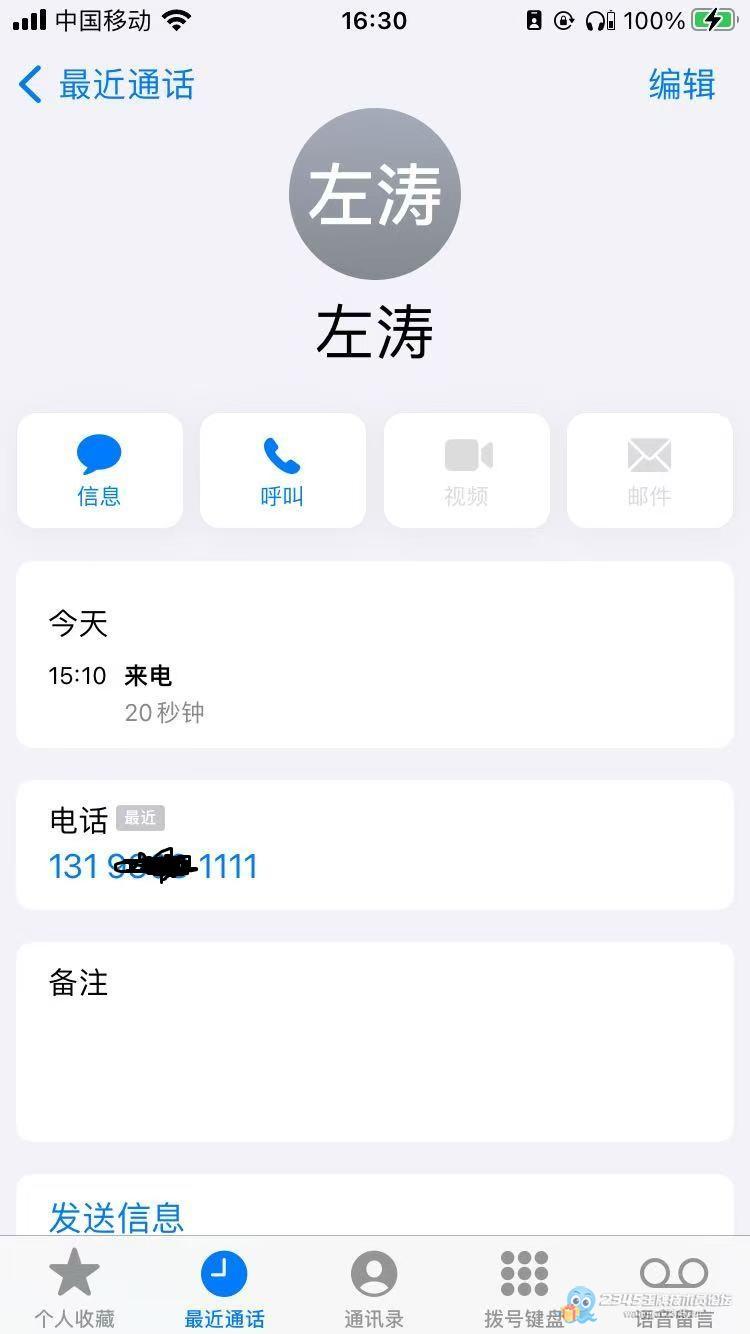Go back to 最近通话 list
Screen dimensions: 750x1334
(106, 85)
